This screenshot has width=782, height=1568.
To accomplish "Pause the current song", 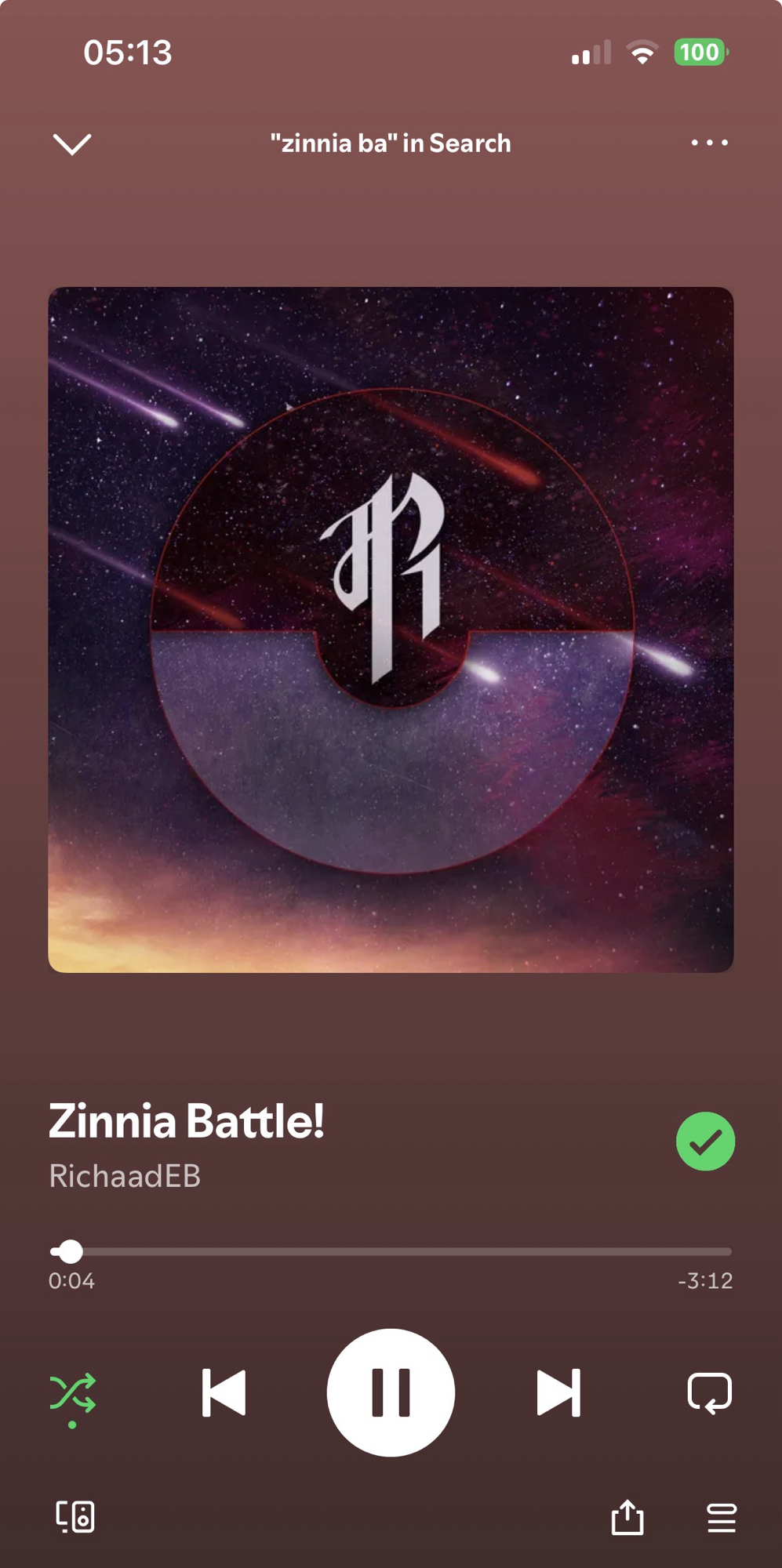I will pos(391,1393).
